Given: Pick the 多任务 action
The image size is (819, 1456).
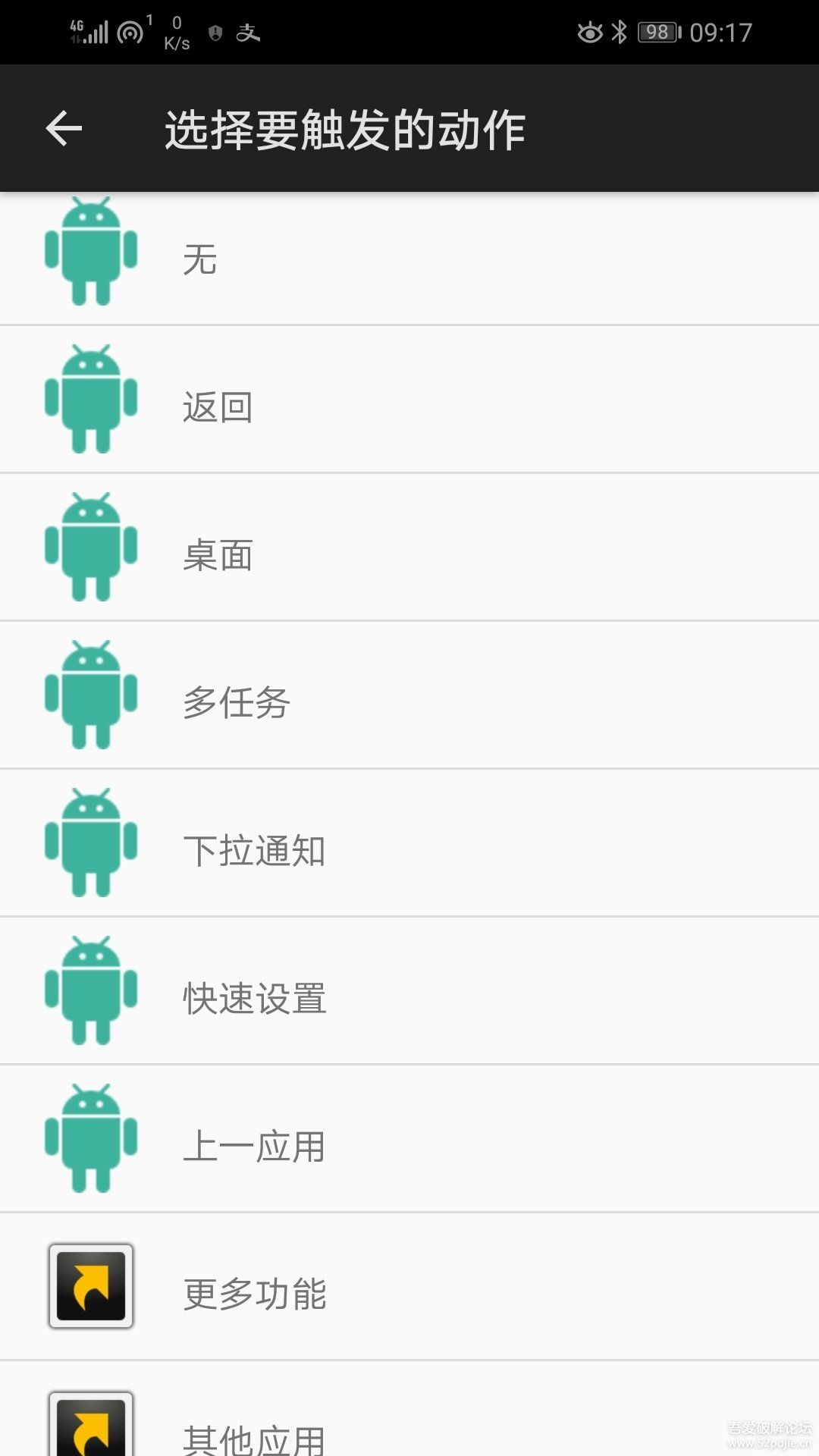Looking at the screenshot, I should point(236,702).
